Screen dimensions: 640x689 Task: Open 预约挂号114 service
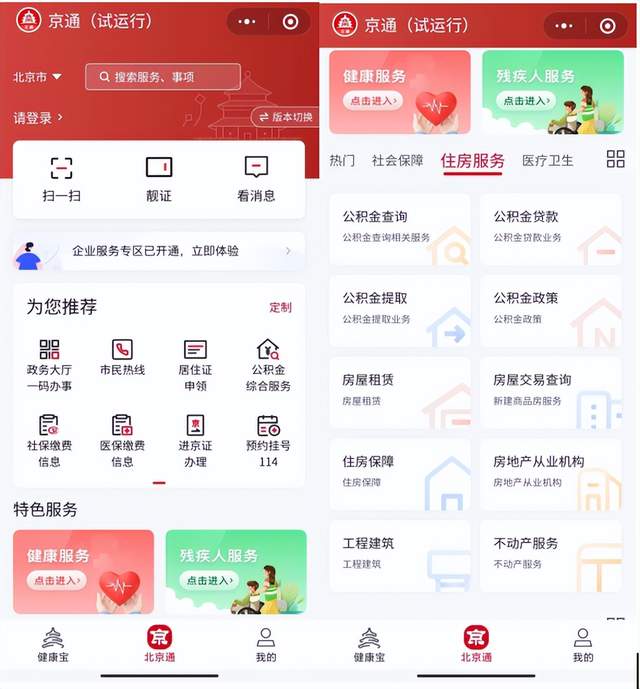[268, 440]
